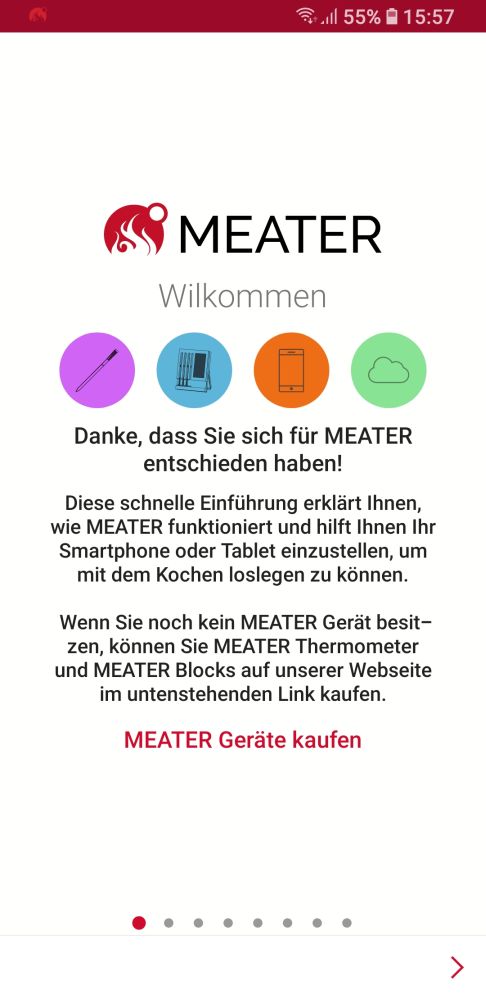Screen dimensions: 486x1000
Task: Open the MEATER Geräte kaufen link
Action: [x=242, y=740]
